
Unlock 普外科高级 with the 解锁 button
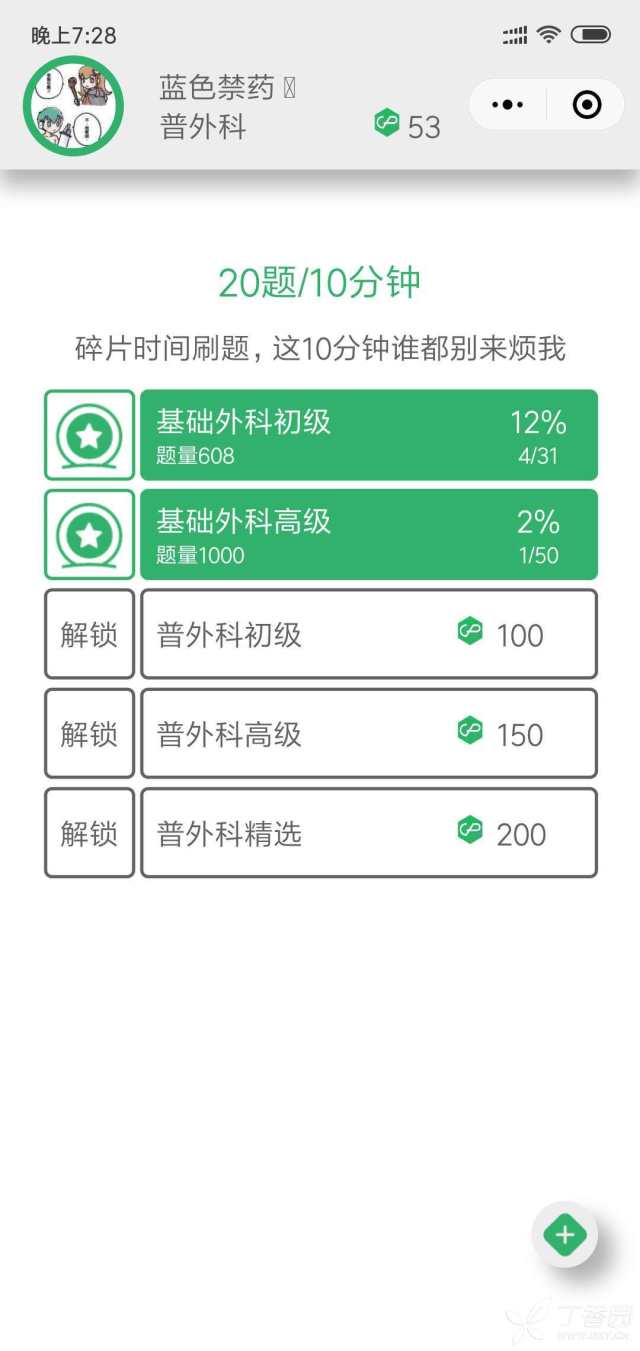(89, 734)
